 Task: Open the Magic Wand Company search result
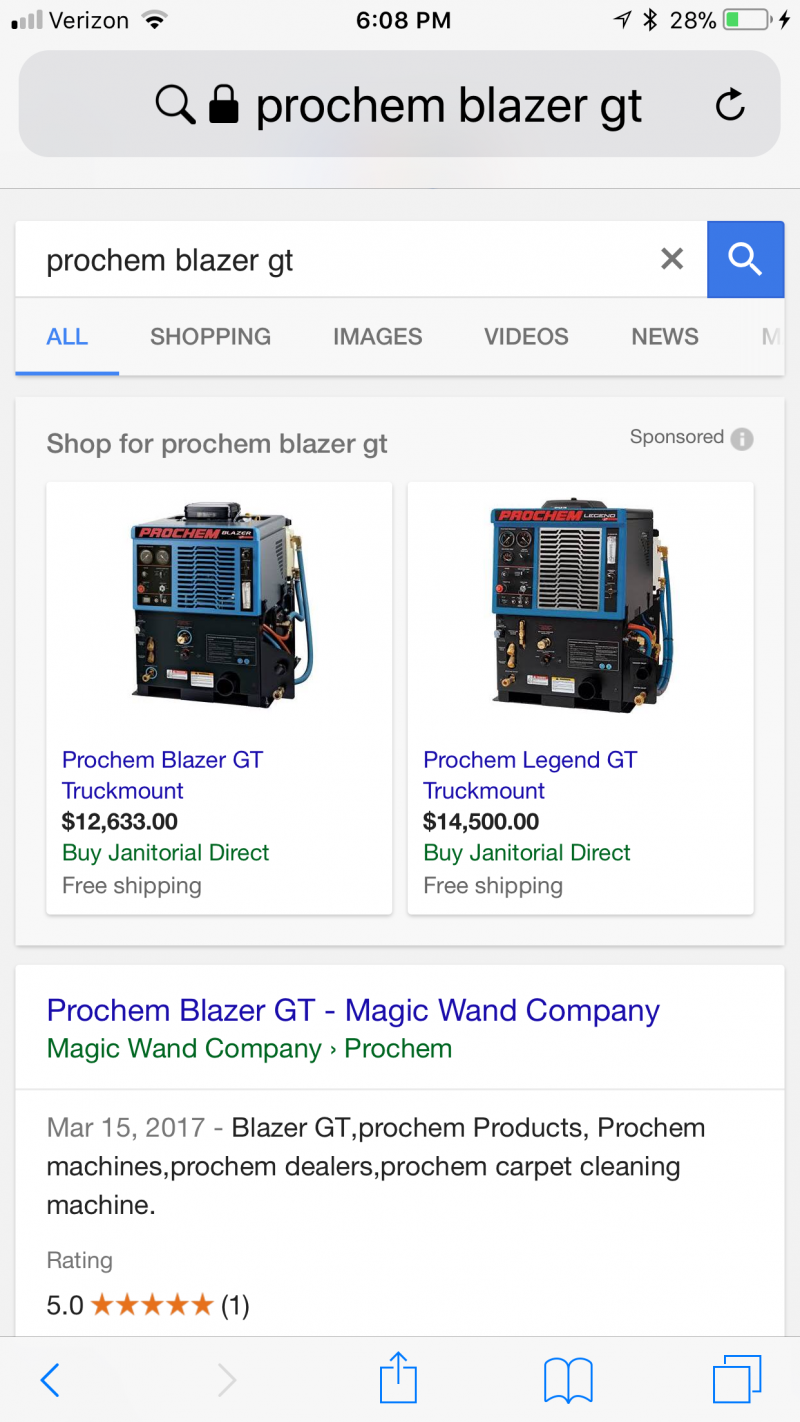(x=353, y=1011)
